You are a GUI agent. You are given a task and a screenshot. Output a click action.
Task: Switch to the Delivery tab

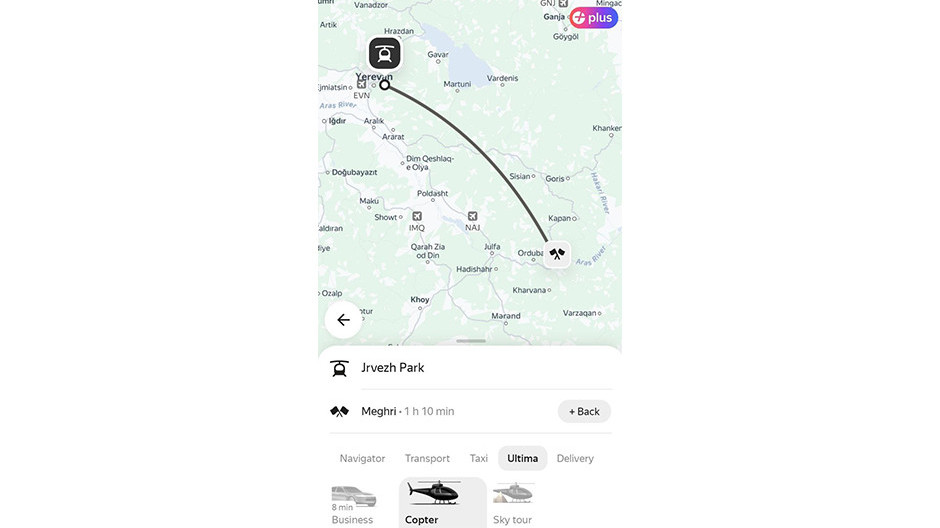[575, 458]
